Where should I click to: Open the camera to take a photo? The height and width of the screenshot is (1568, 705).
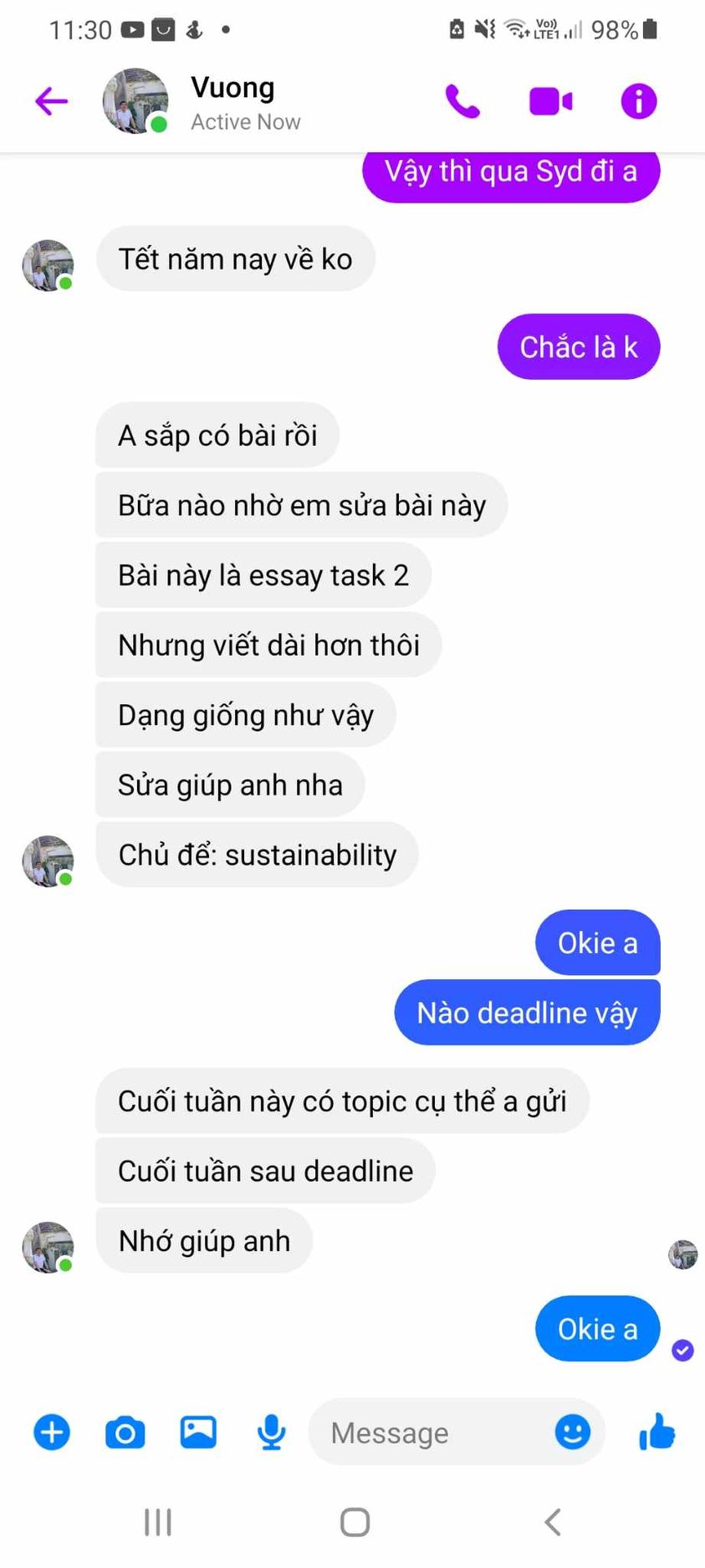click(x=125, y=1433)
